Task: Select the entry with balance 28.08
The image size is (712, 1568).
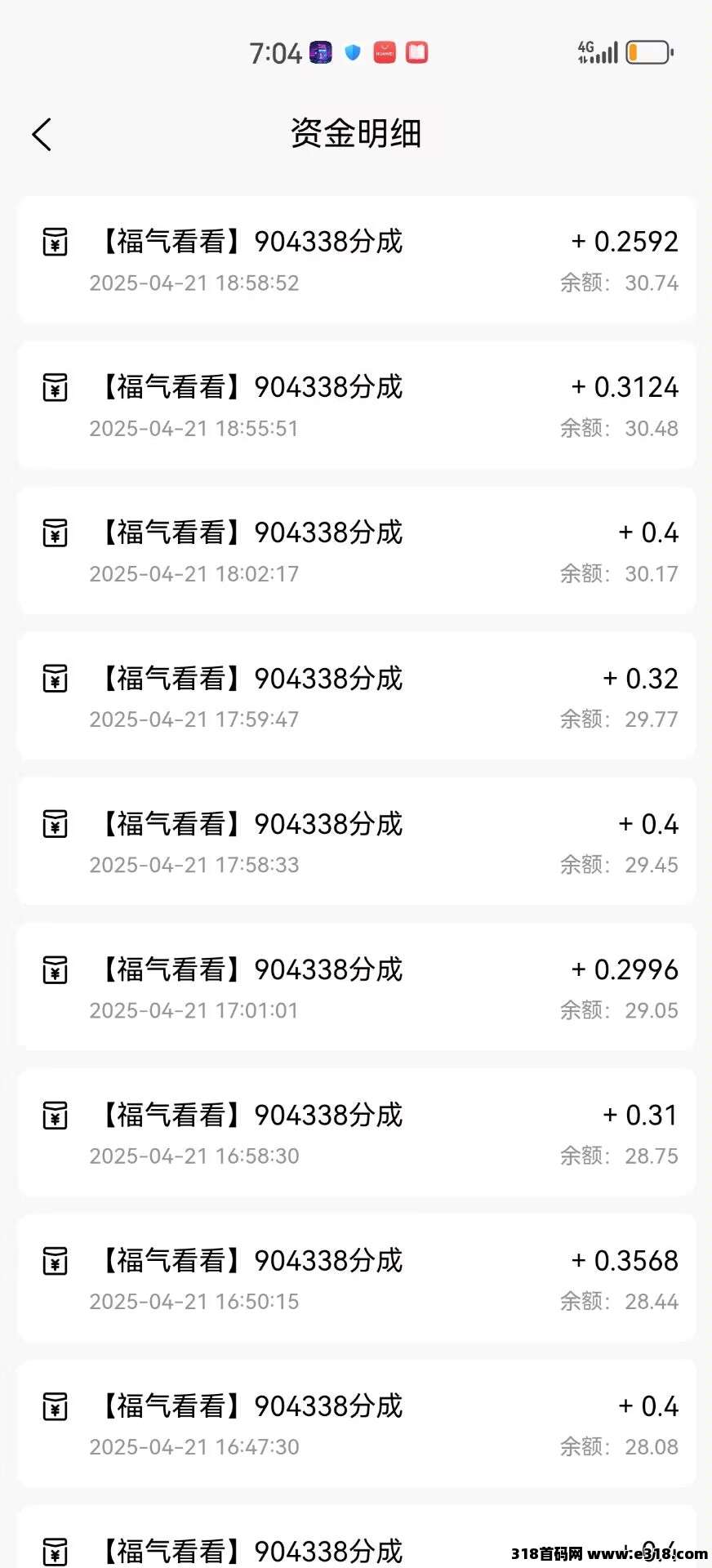Action: (357, 1423)
